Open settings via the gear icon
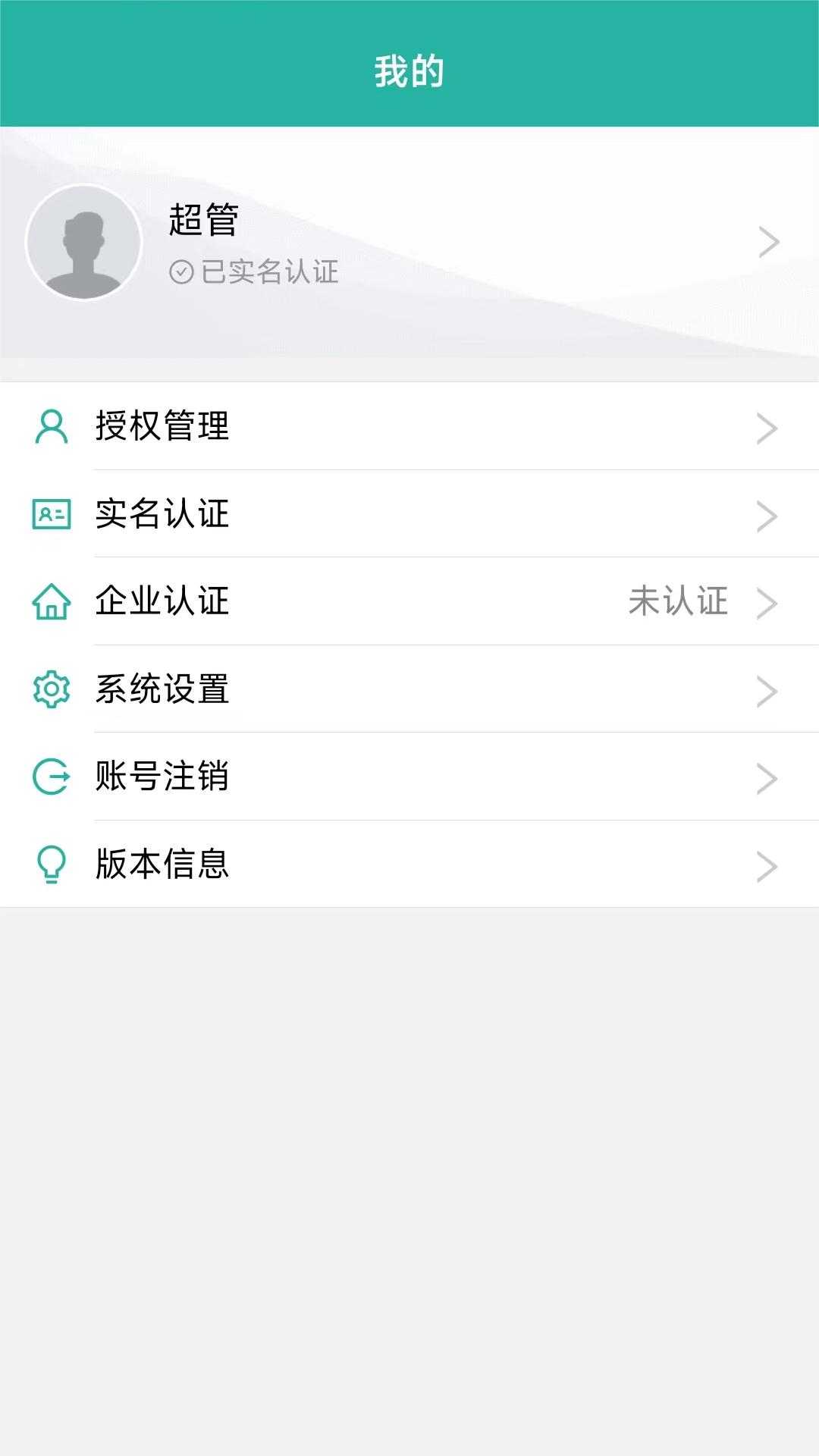This screenshot has height=1456, width=819. [50, 690]
